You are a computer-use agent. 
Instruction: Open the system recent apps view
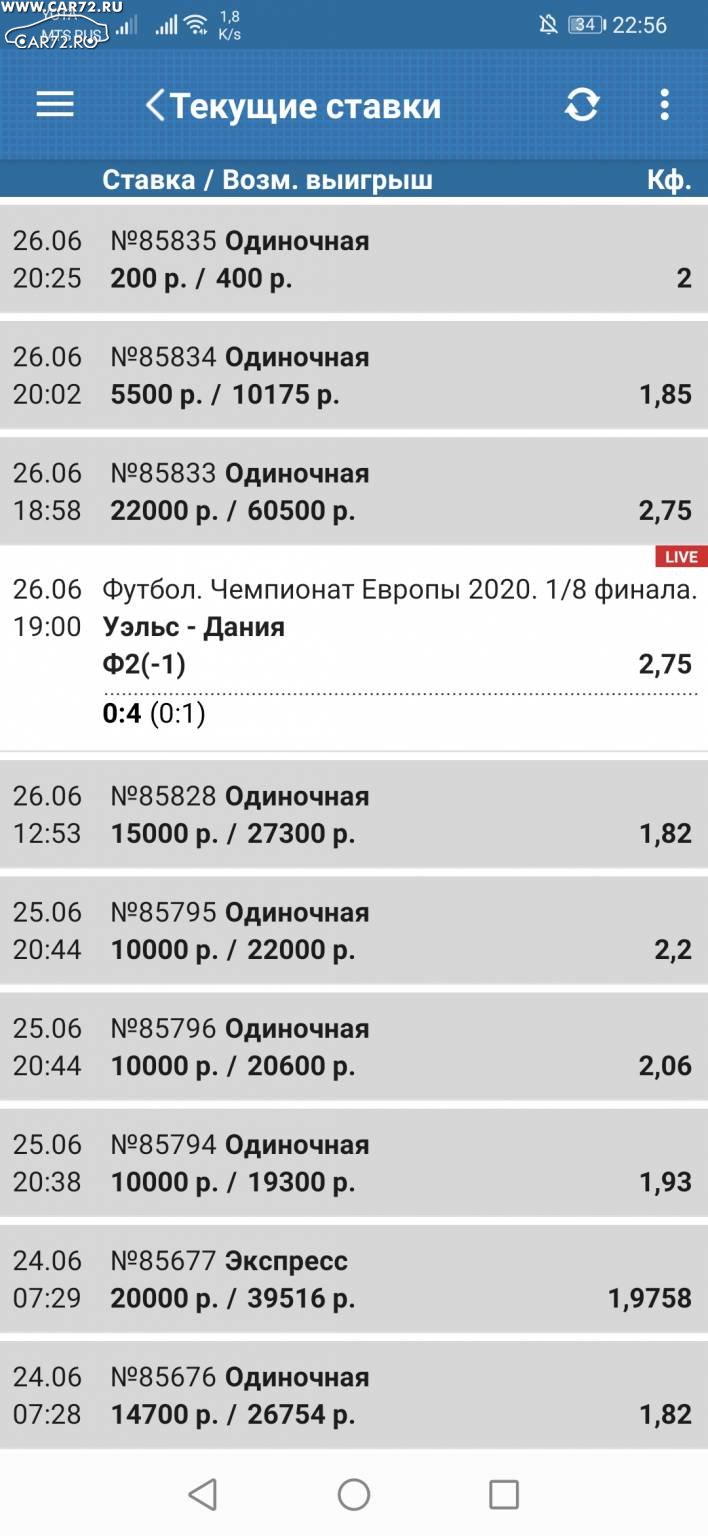[504, 1494]
